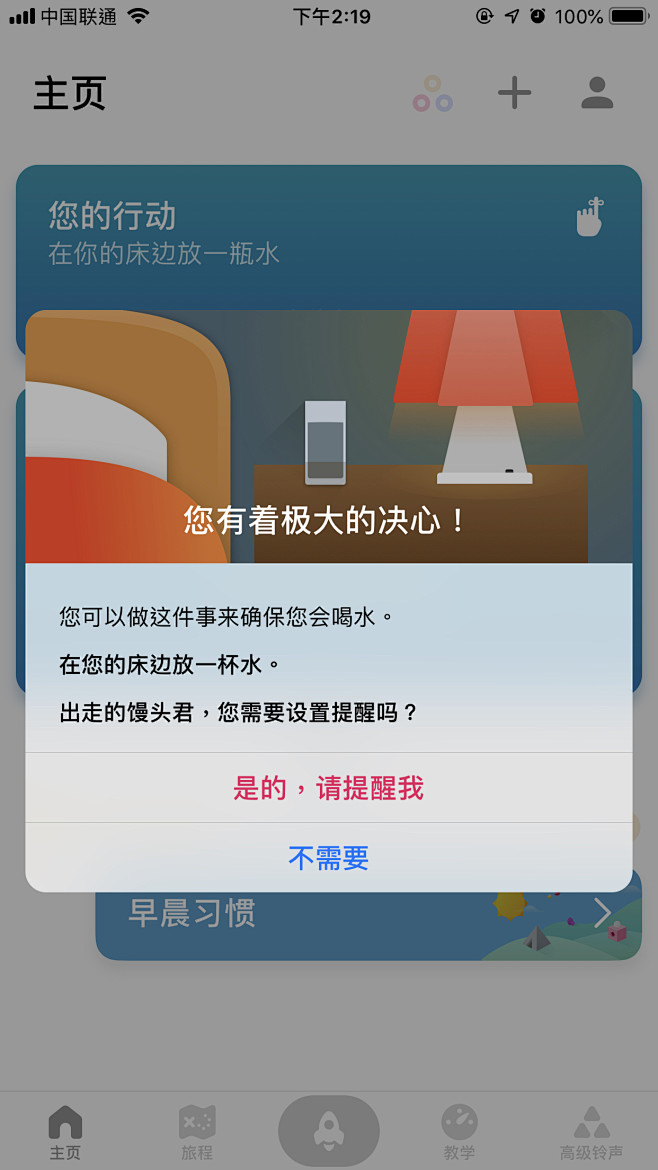Open the profile icon
Screen dimensions: 658x1170
point(597,93)
